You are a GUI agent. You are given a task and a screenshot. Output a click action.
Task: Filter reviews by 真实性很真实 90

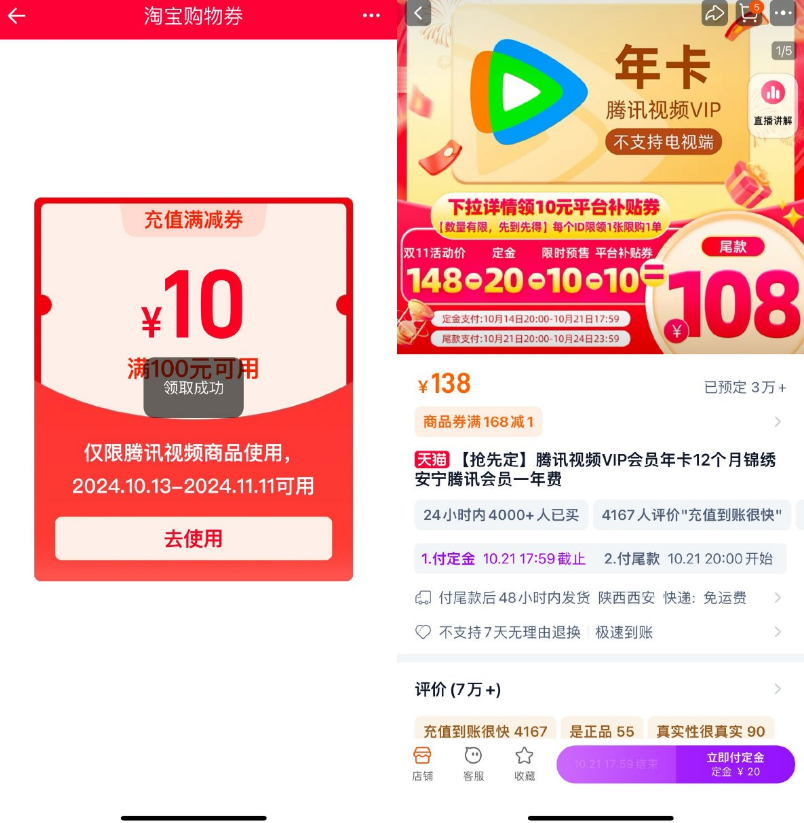(x=710, y=731)
